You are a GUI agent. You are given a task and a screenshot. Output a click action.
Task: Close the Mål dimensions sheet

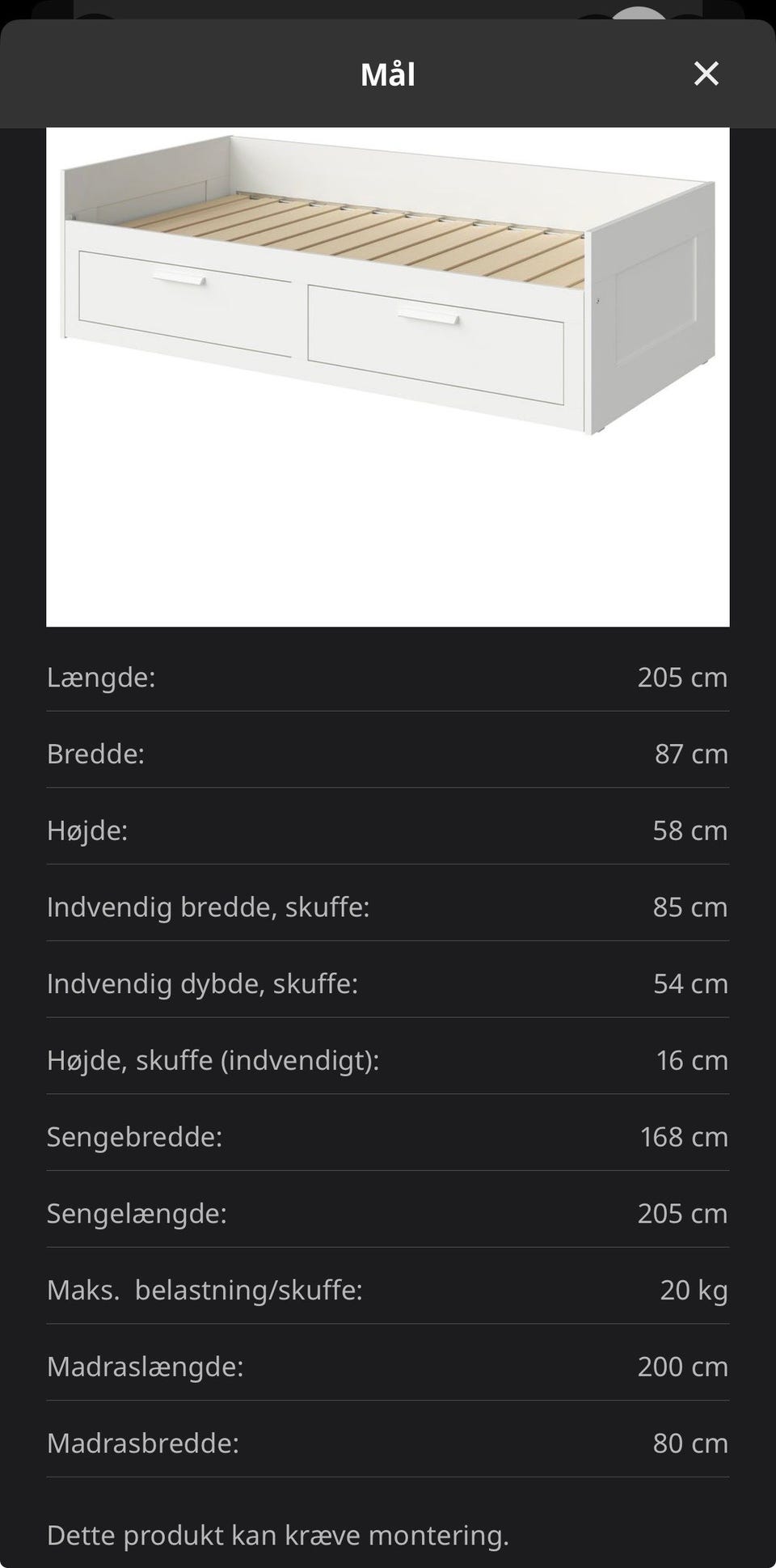[706, 74]
